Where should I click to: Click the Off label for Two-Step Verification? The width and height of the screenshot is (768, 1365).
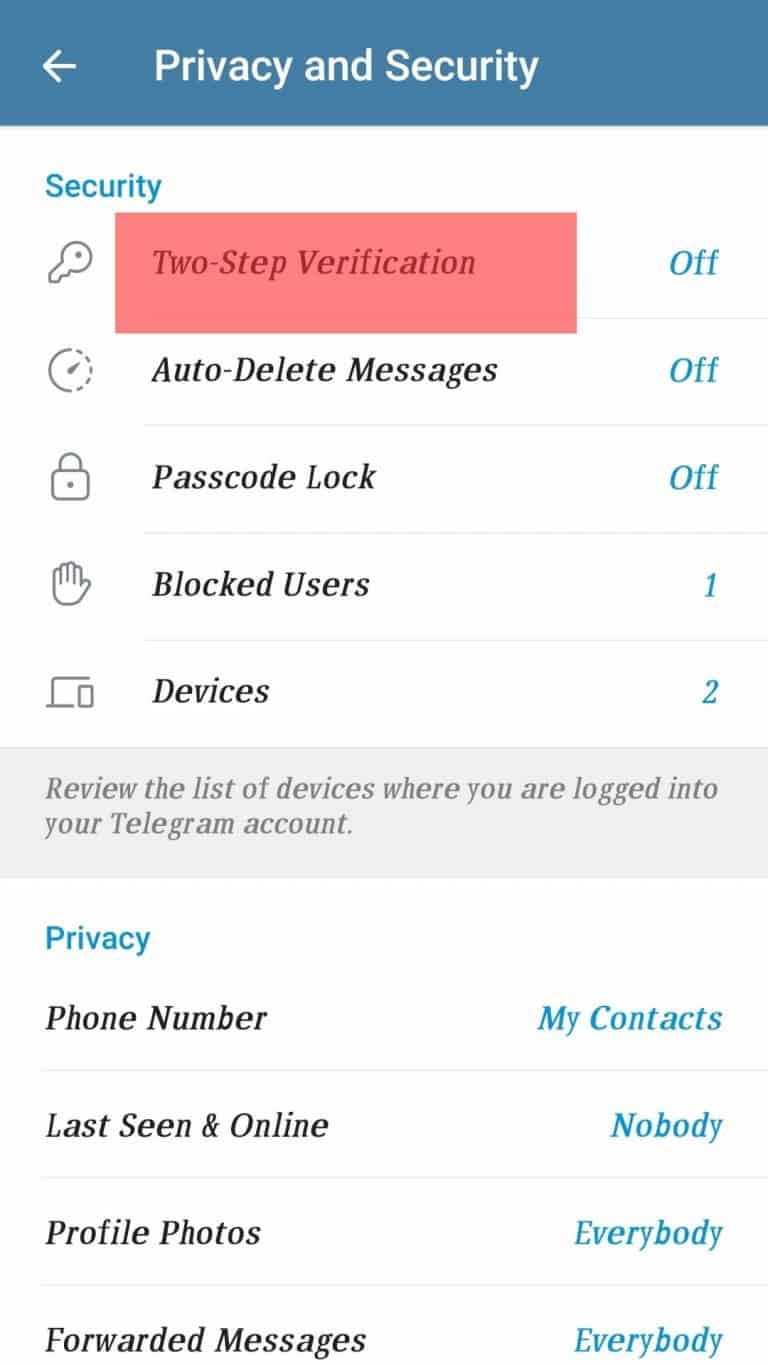[693, 263]
